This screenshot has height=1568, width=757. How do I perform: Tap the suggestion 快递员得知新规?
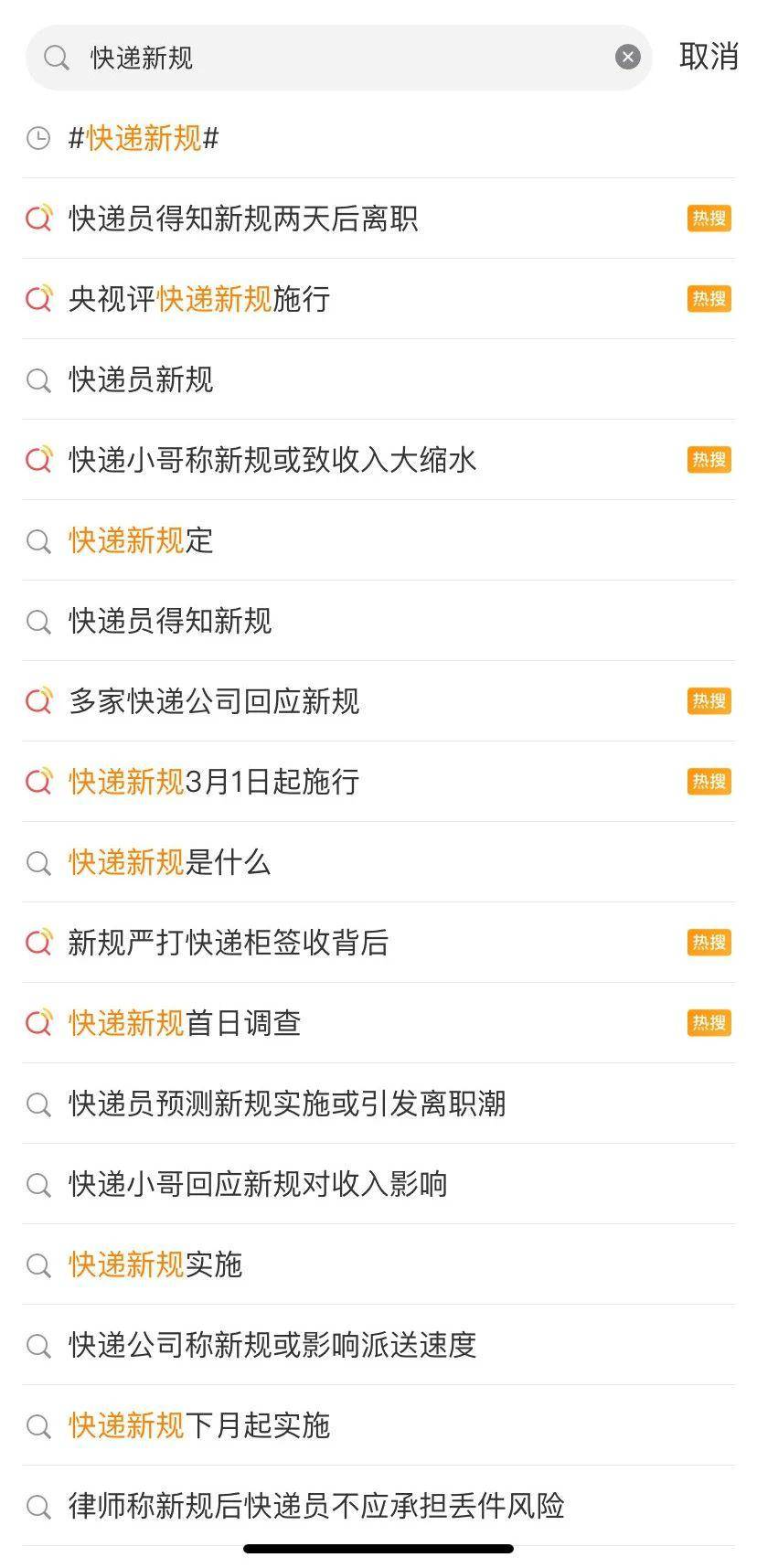pos(378,621)
